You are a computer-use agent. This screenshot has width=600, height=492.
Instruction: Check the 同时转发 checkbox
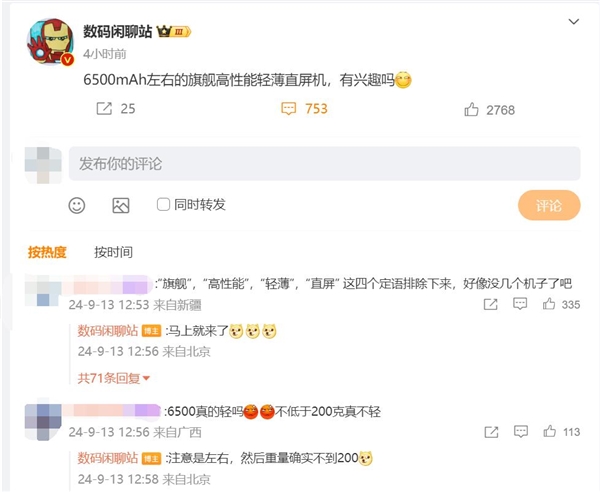(x=163, y=205)
